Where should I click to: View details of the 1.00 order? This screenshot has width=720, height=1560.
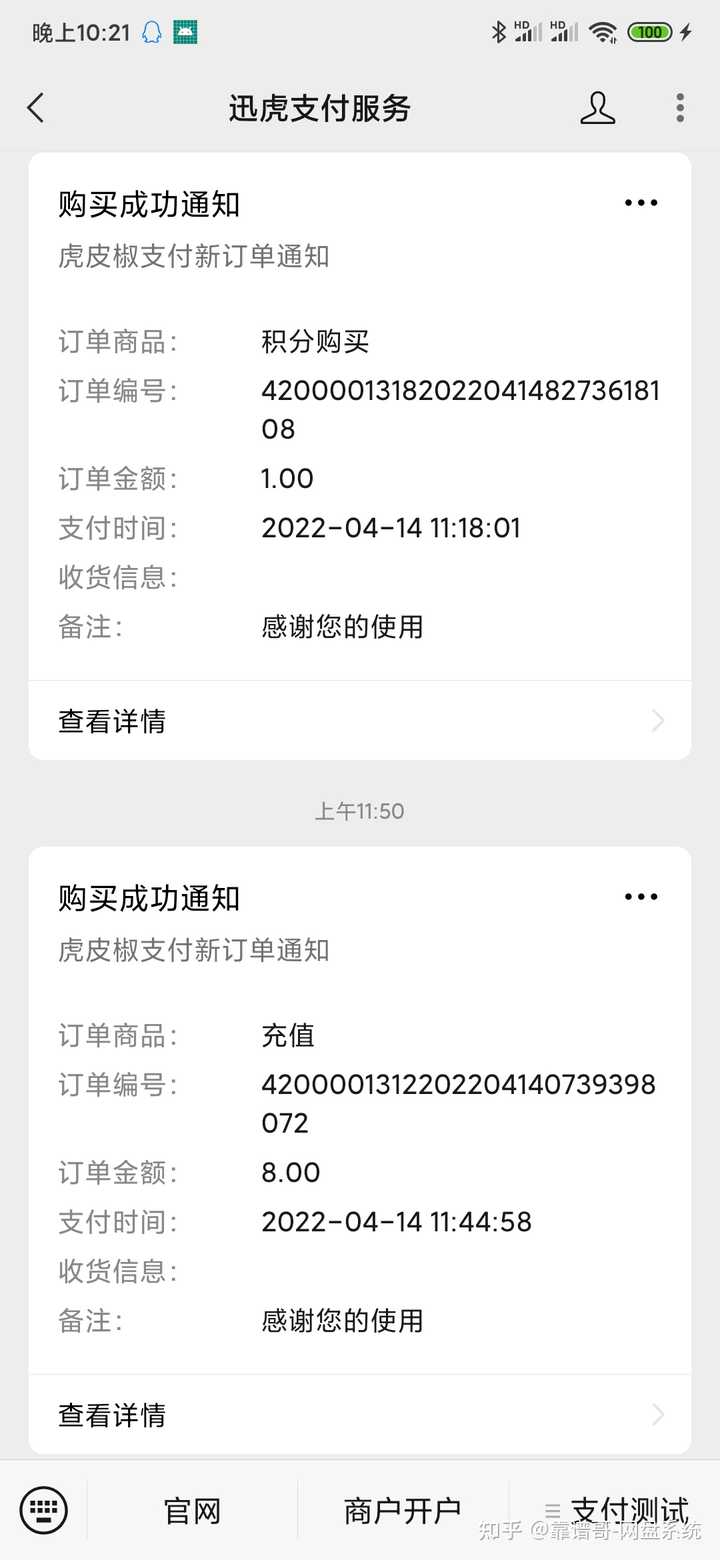pos(360,721)
